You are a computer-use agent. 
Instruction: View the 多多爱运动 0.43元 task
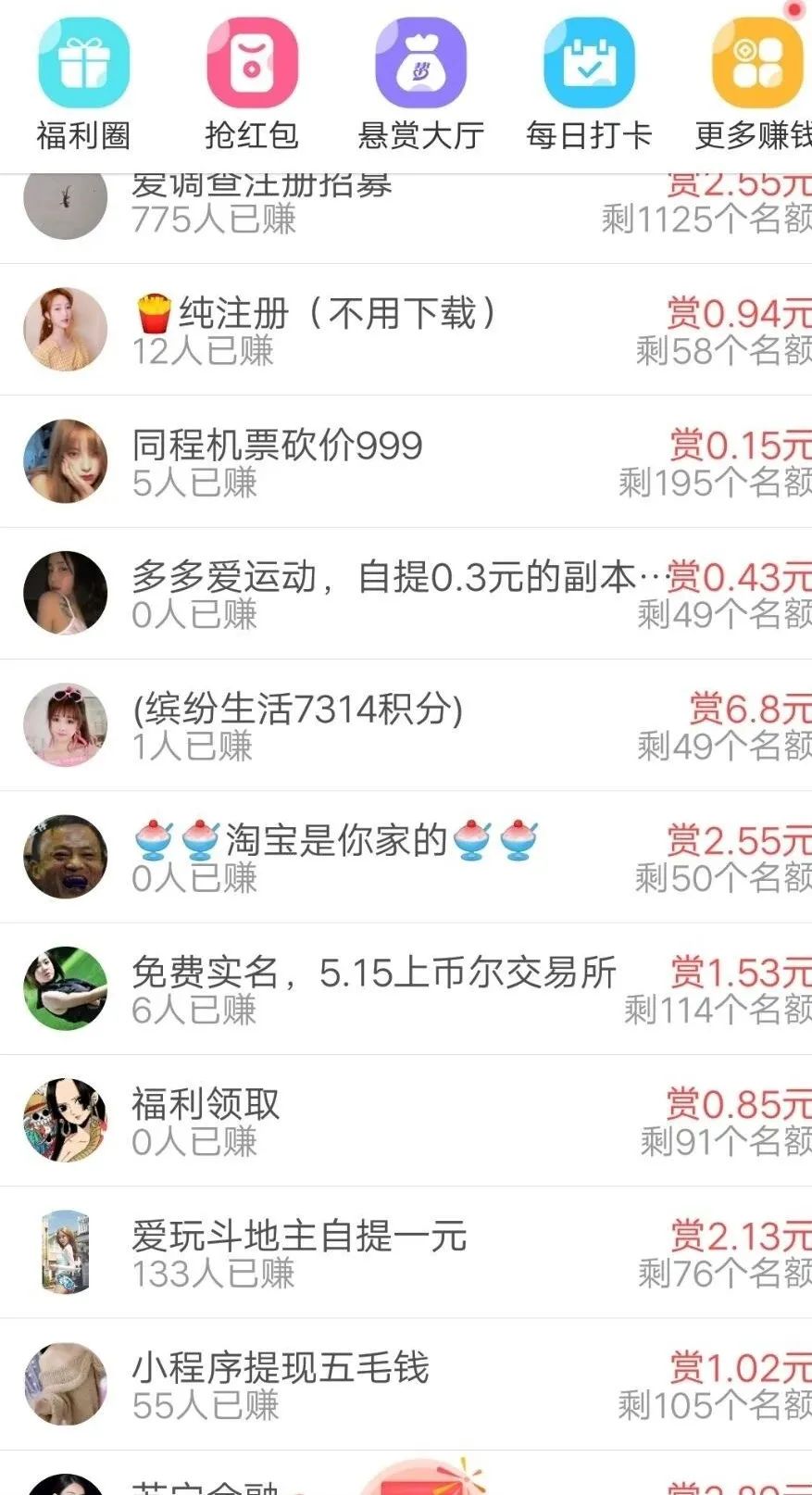[x=407, y=594]
